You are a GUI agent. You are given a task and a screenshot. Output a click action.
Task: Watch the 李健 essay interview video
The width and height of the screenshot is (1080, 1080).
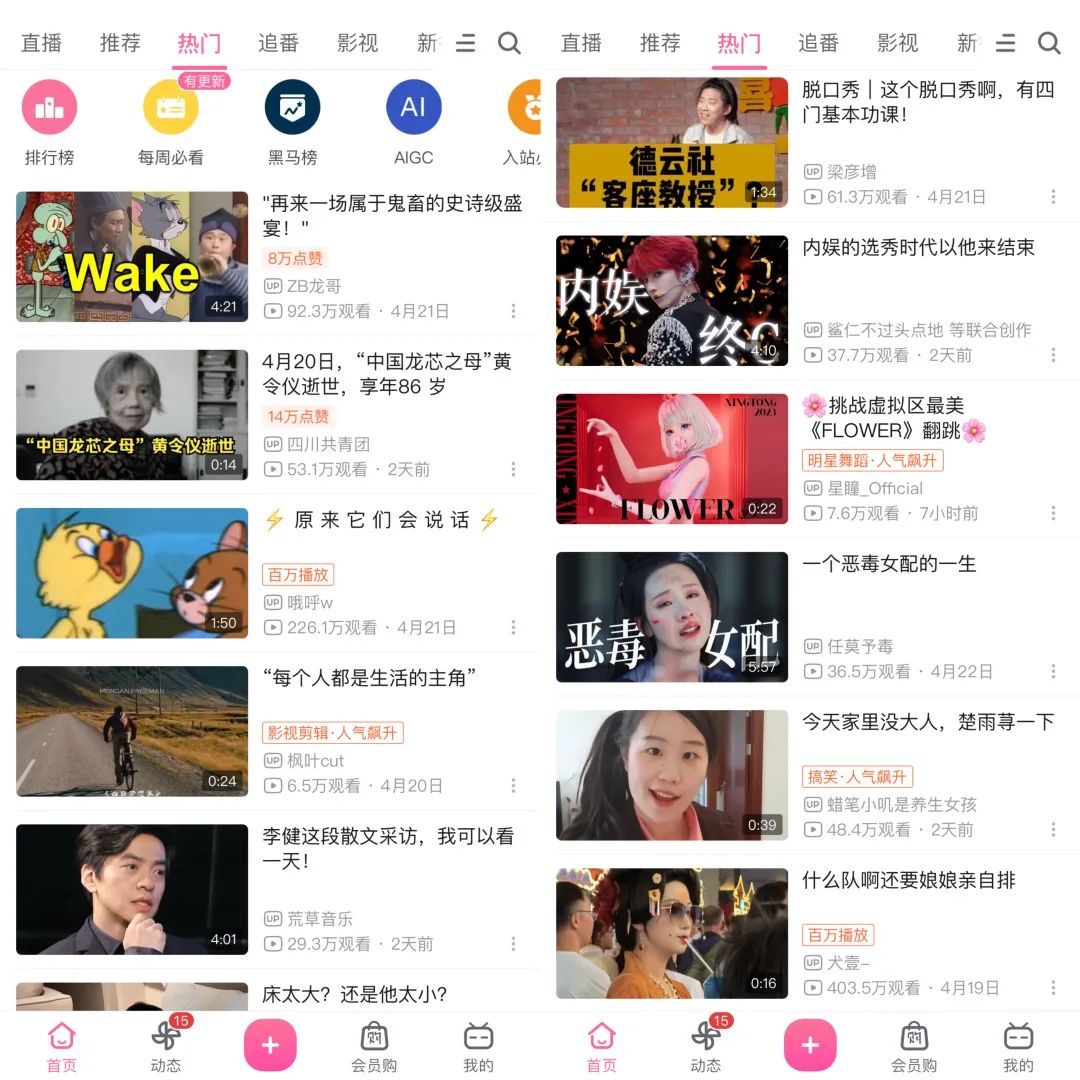point(132,889)
